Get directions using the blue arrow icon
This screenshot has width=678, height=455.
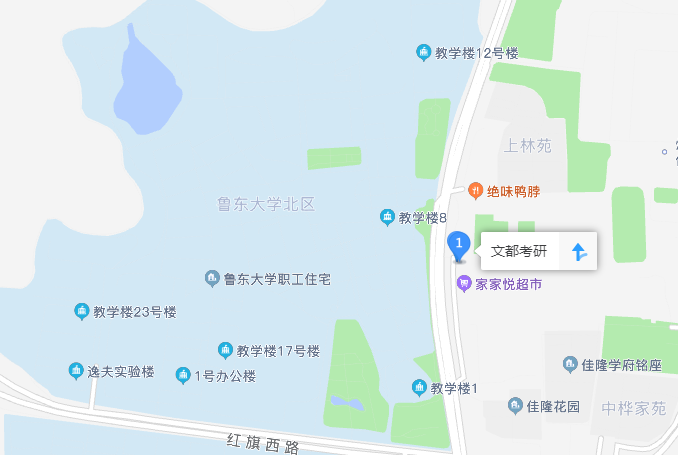(578, 251)
